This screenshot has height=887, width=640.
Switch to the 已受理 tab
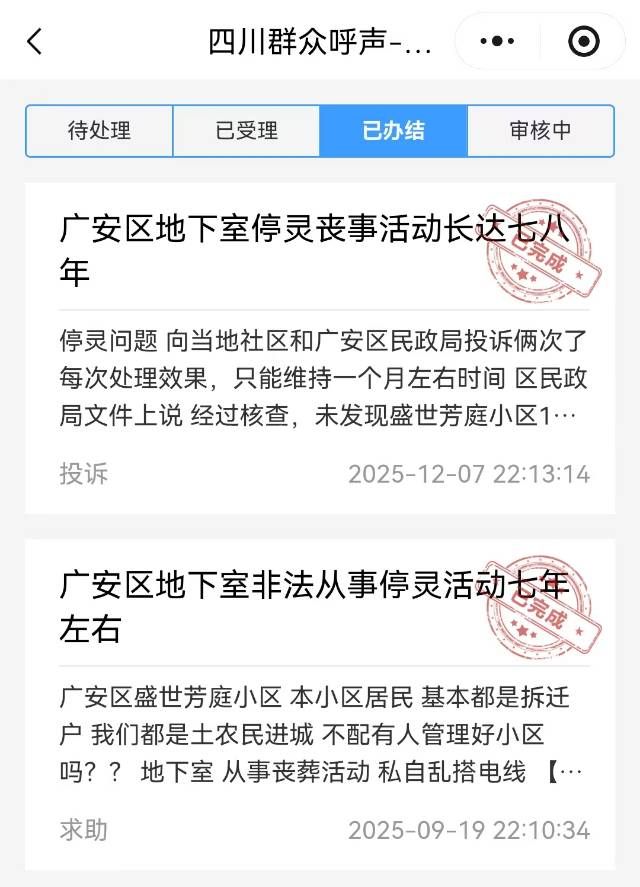(x=246, y=130)
